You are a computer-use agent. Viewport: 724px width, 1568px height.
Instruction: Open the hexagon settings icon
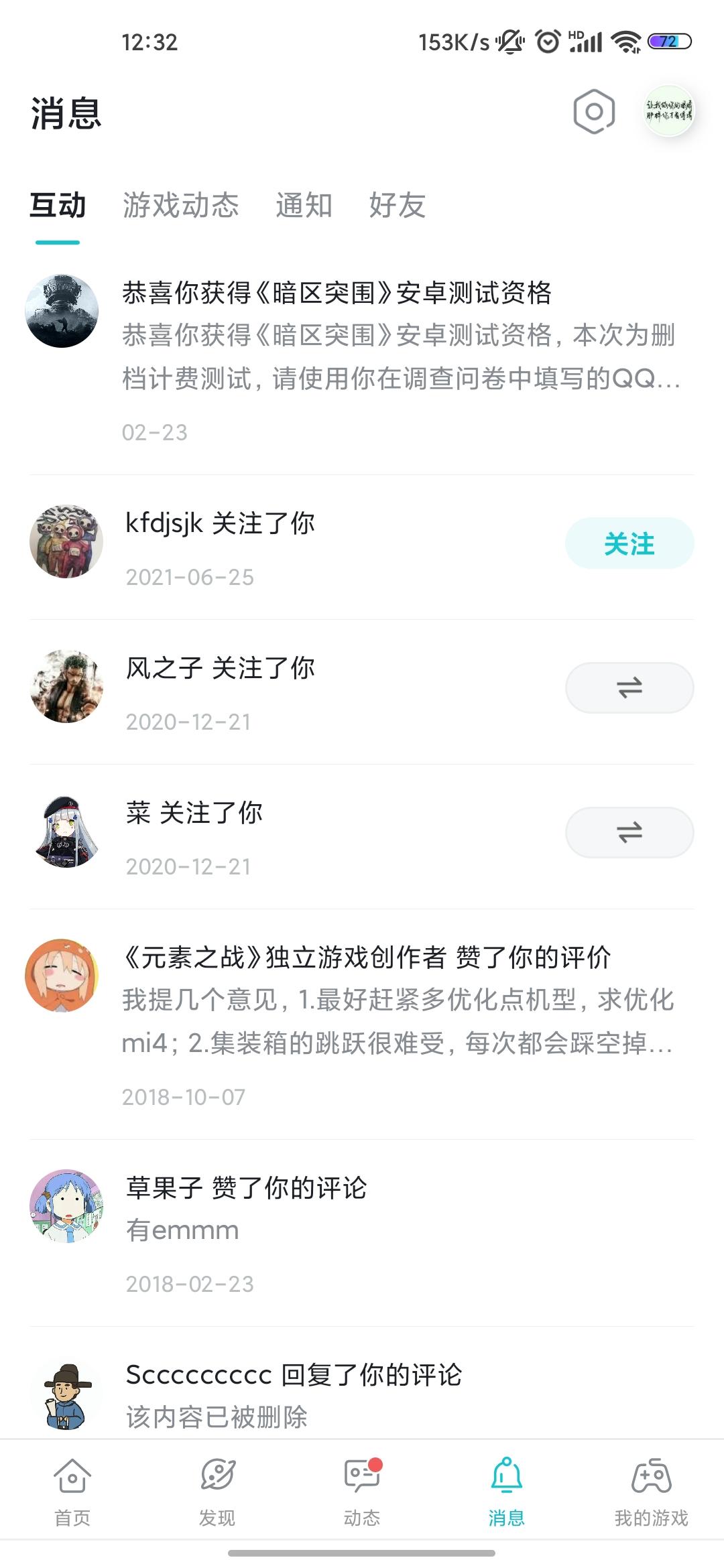click(x=594, y=111)
